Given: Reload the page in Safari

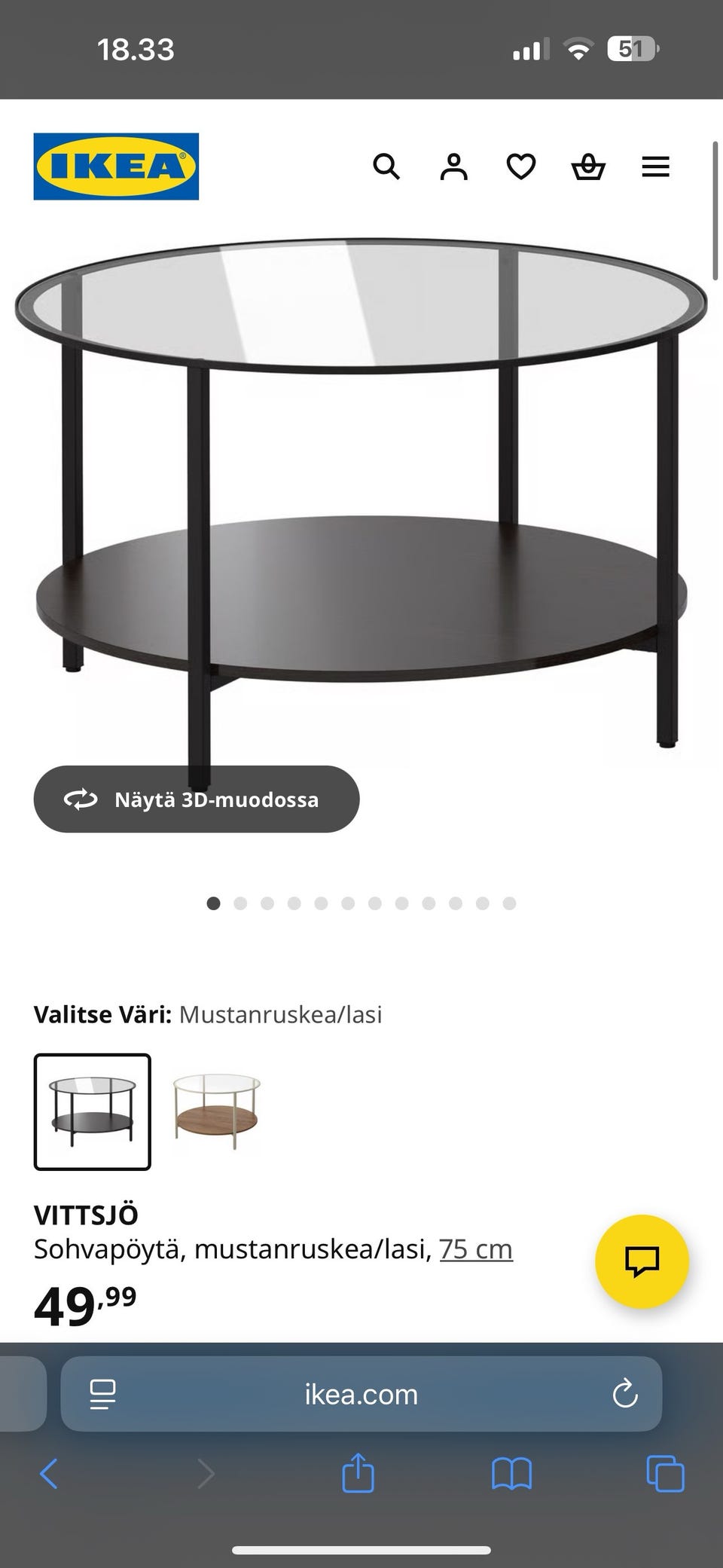Looking at the screenshot, I should pyautogui.click(x=624, y=1394).
